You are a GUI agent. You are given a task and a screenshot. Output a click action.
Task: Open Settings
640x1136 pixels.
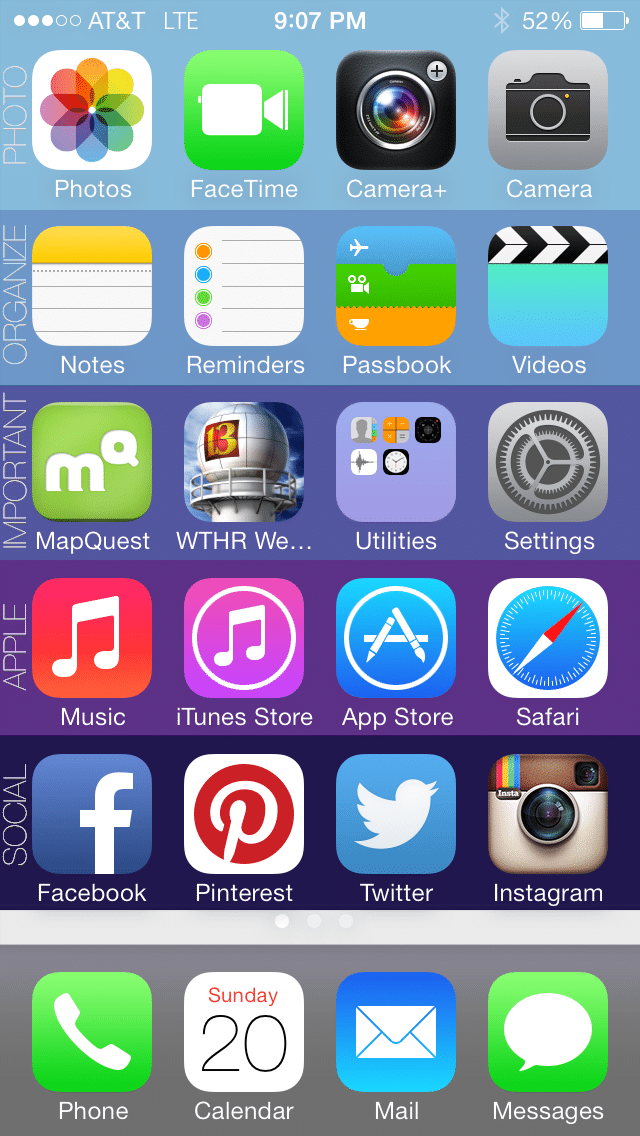coord(548,462)
